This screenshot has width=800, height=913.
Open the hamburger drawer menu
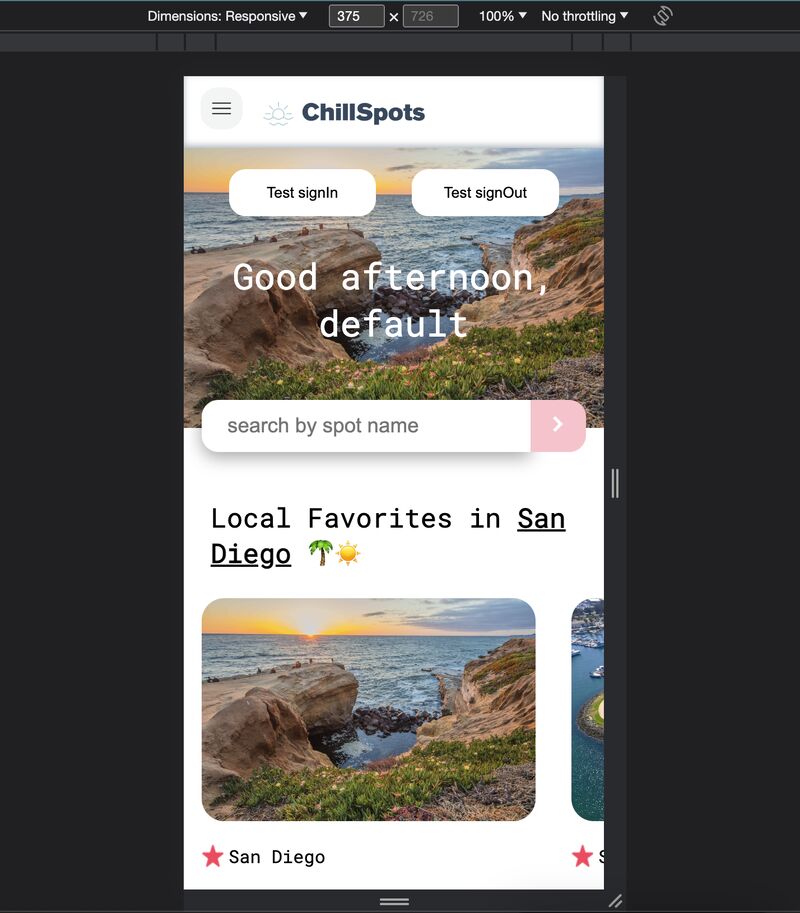coord(221,109)
